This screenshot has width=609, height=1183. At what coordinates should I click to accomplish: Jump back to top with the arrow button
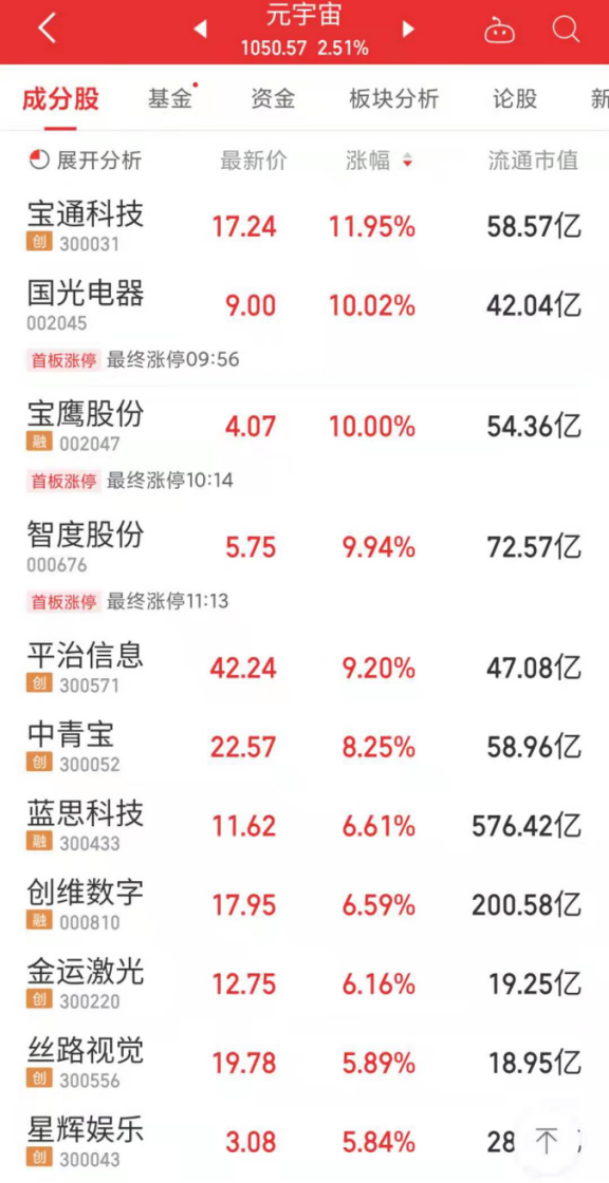point(547,1141)
